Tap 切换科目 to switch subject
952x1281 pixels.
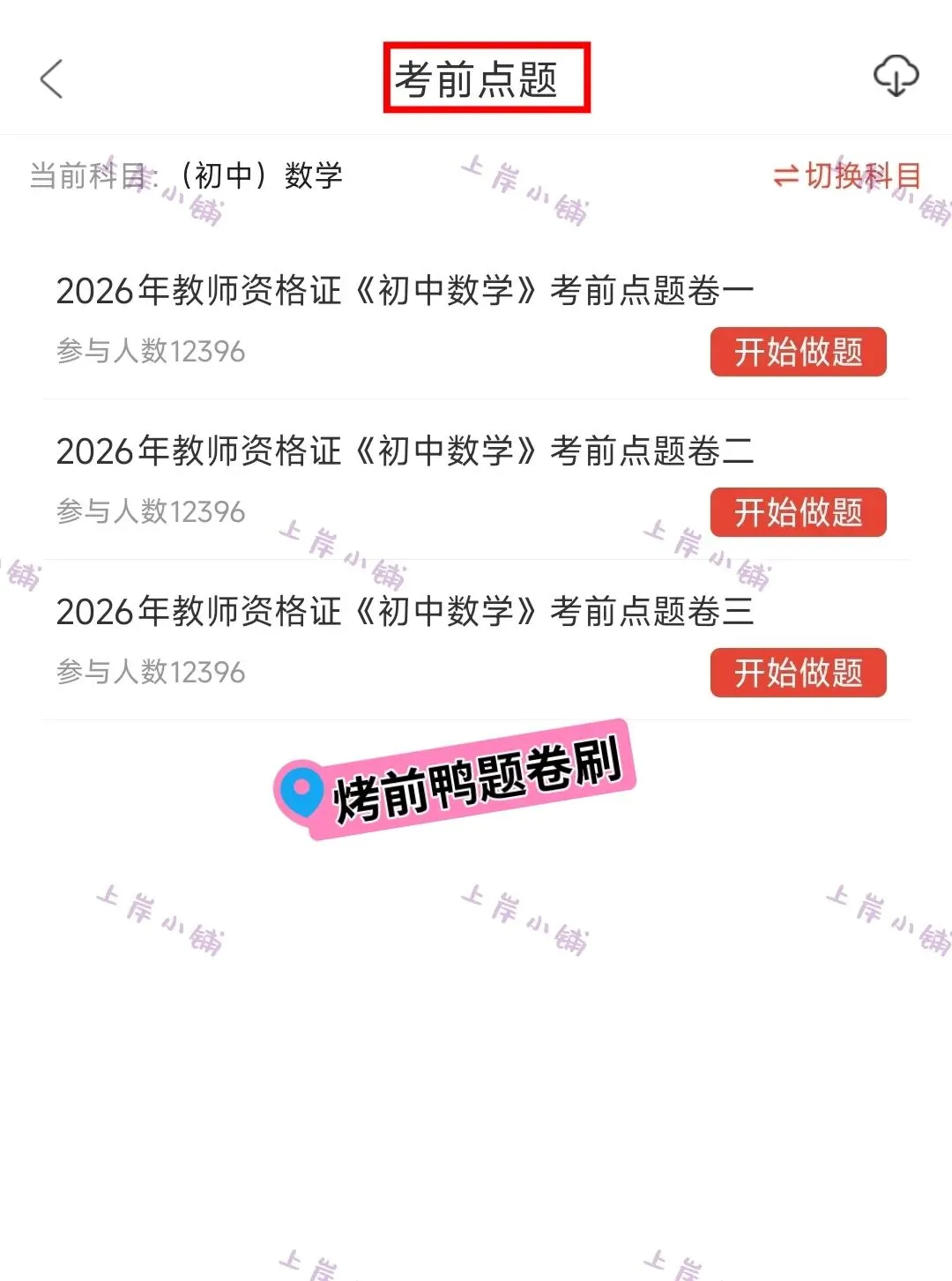click(847, 175)
